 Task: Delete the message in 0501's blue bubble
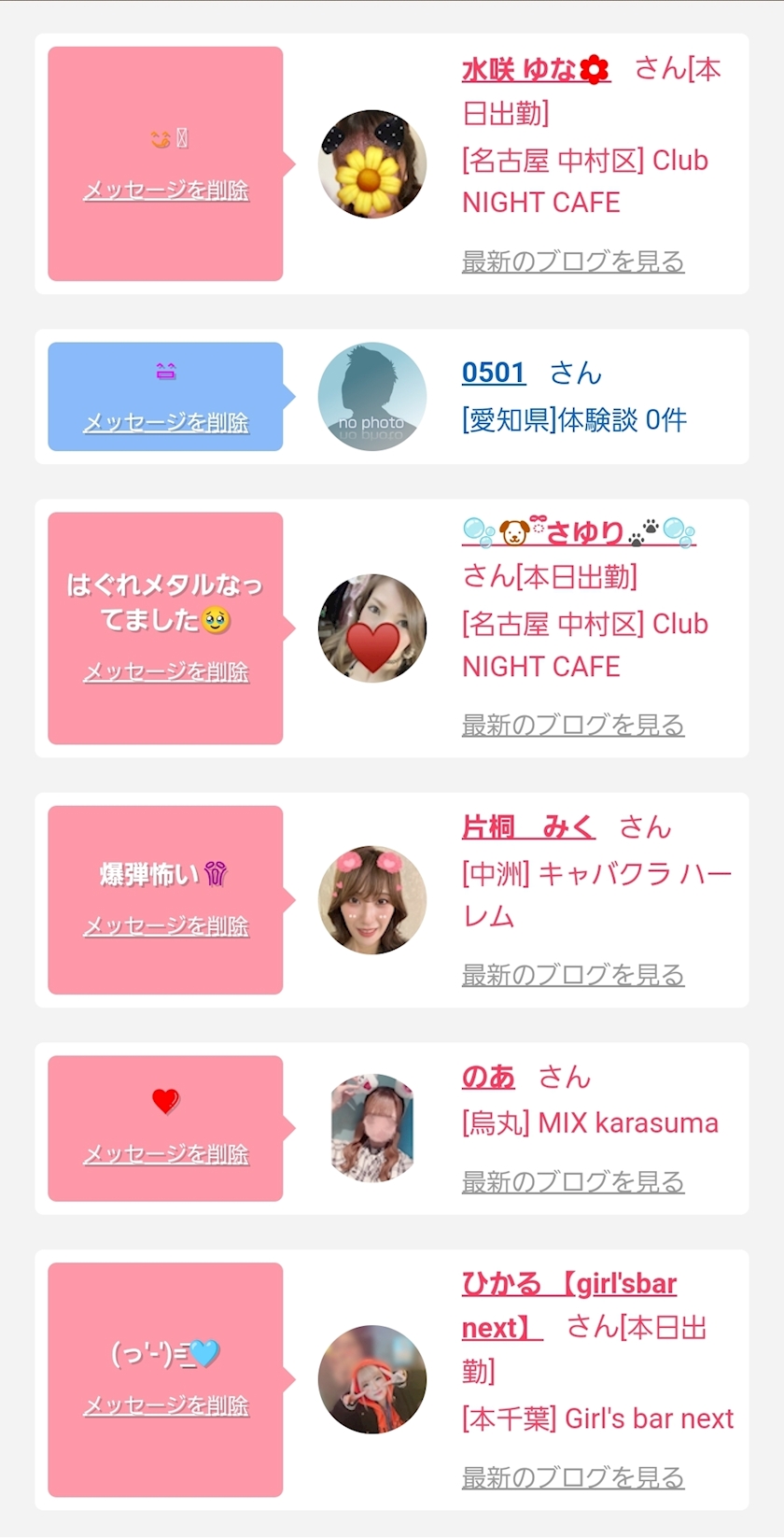point(166,423)
